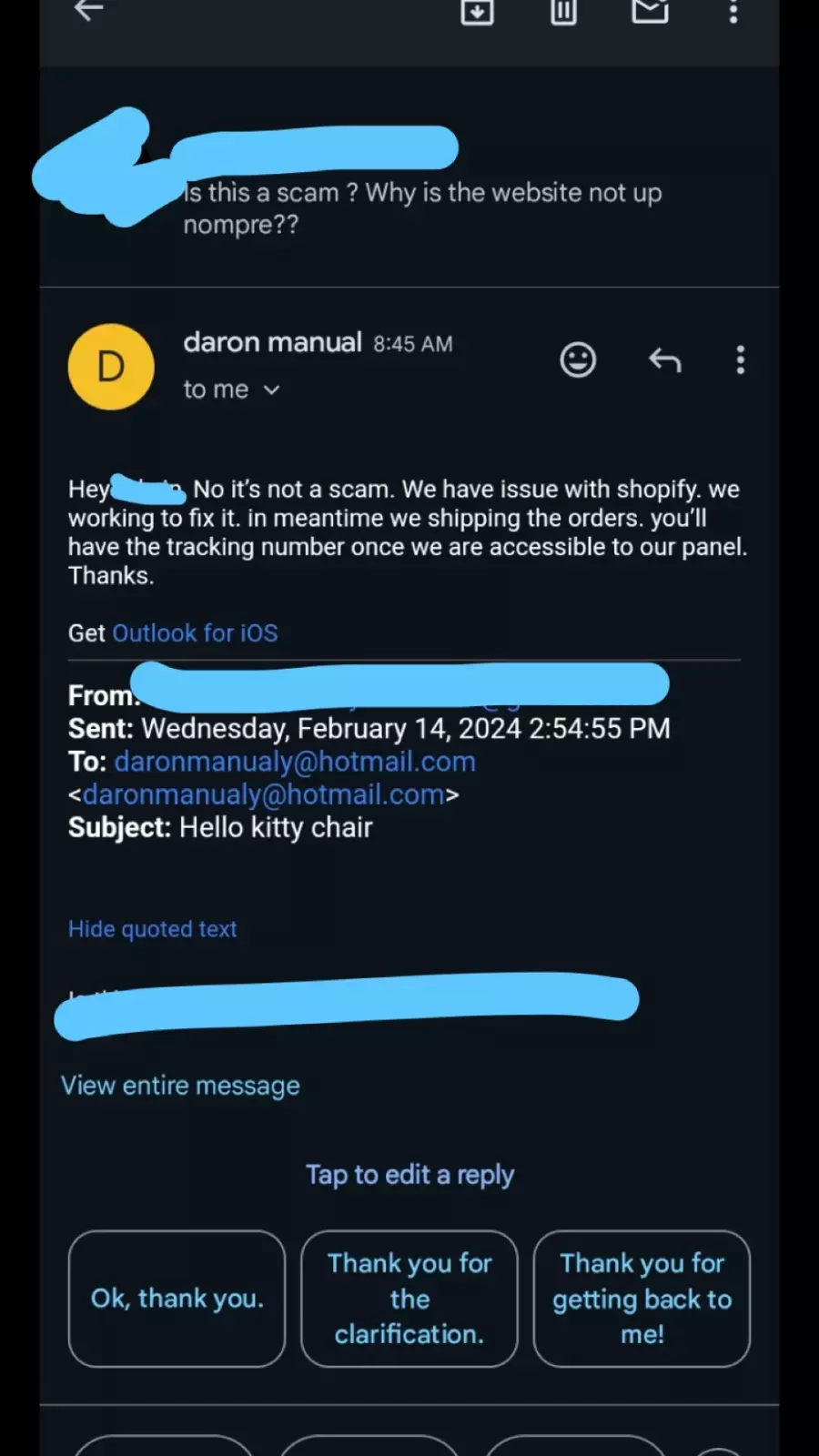Open daron manual's sender avatar
Viewport: 819px width, 1456px height.
111,367
